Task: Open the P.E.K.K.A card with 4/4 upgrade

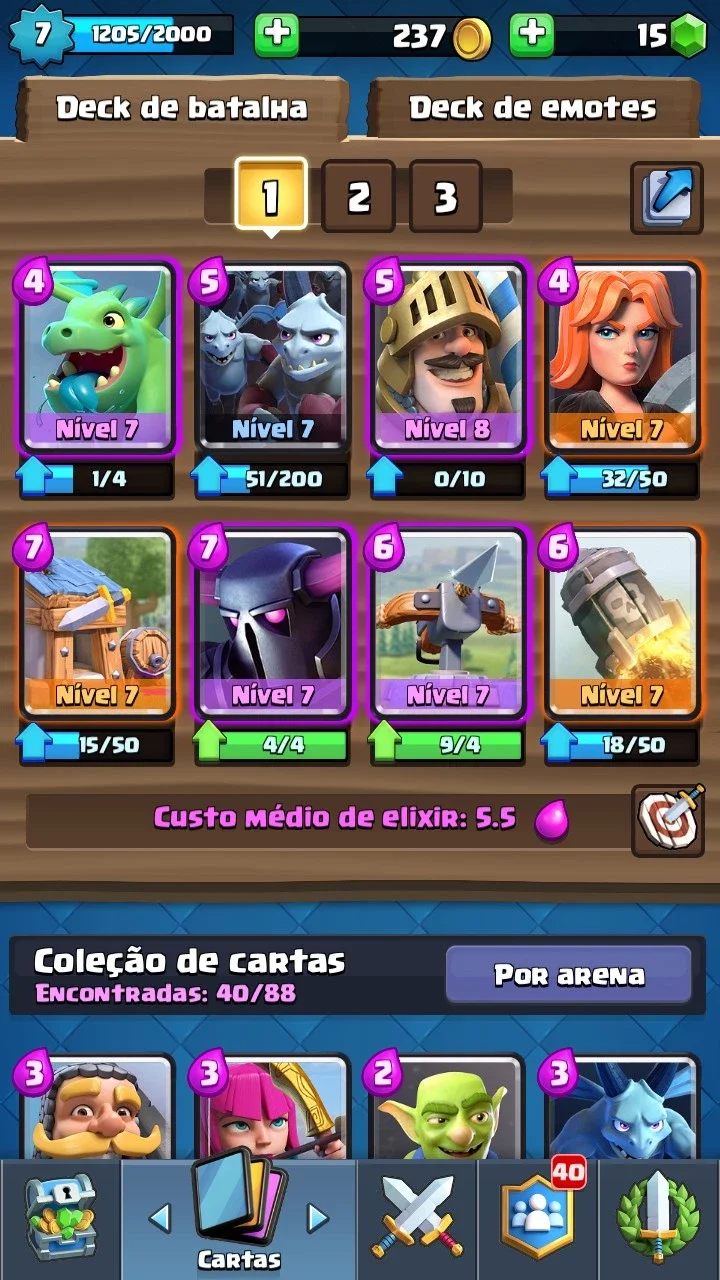Action: click(x=272, y=623)
